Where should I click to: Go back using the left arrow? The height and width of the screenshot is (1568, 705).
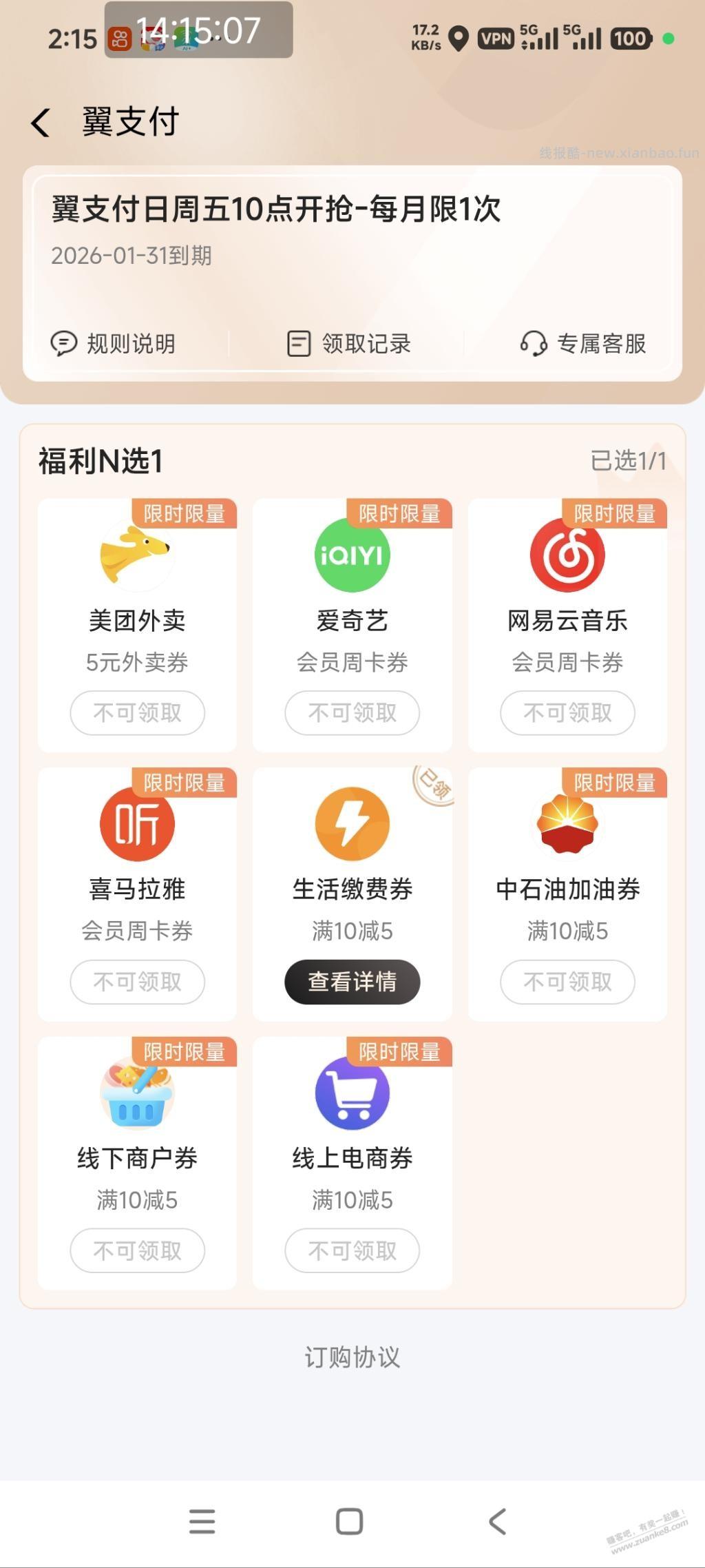pos(41,122)
